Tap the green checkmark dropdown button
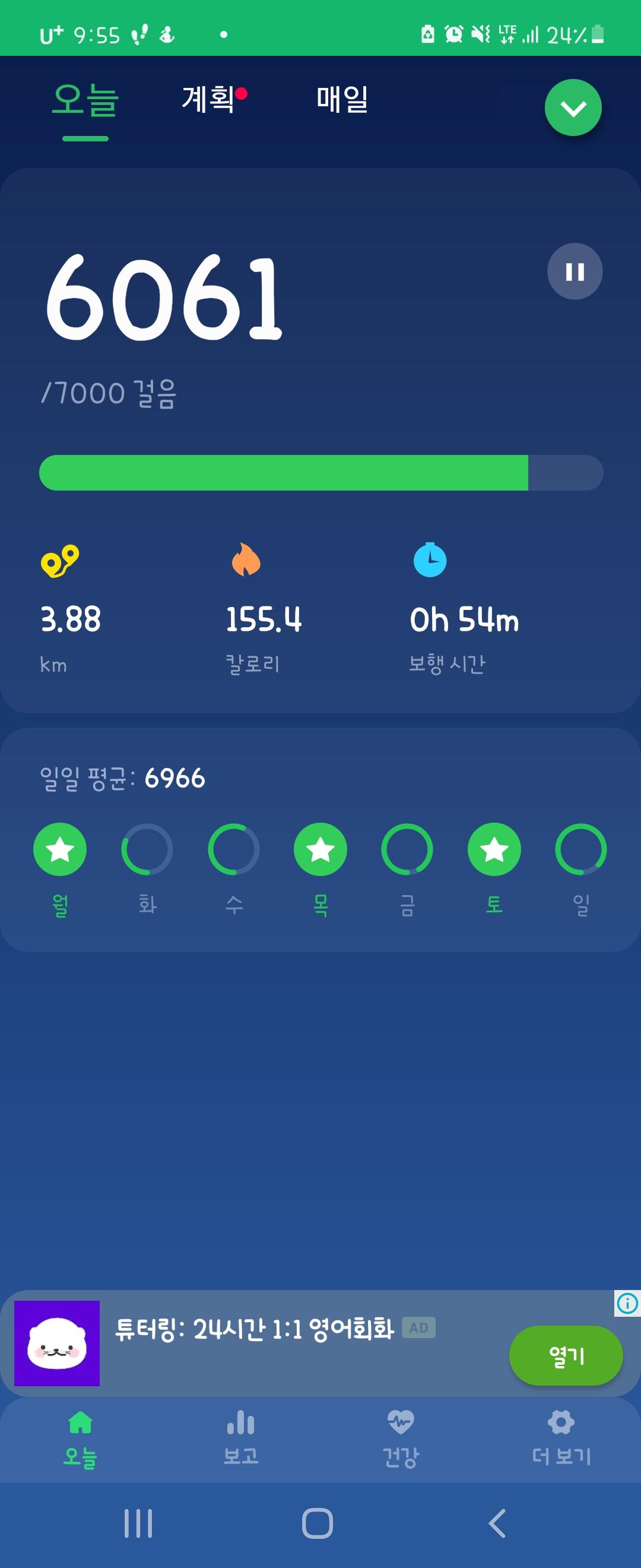Image resolution: width=641 pixels, height=1568 pixels. [x=573, y=108]
